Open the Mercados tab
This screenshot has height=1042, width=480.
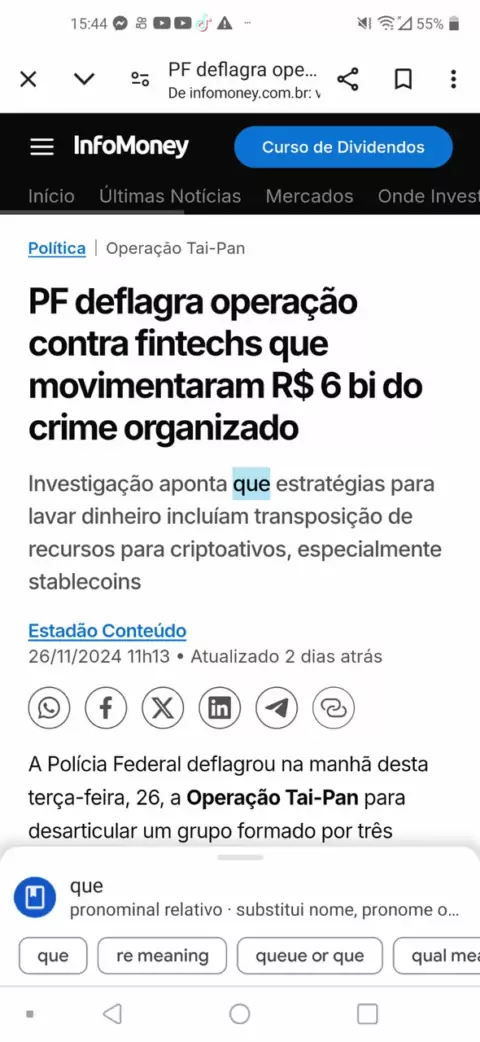(310, 196)
